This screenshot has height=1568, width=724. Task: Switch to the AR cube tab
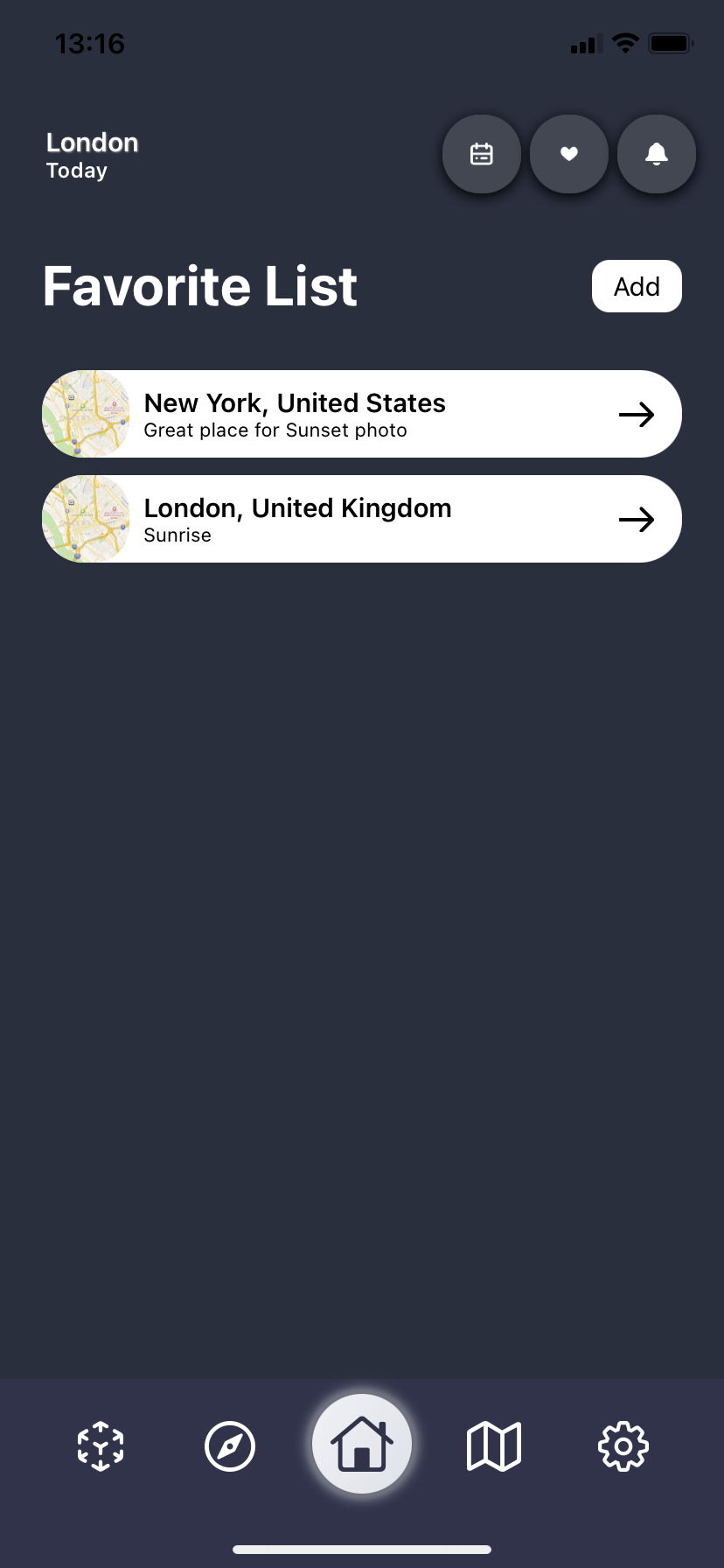point(101,1446)
